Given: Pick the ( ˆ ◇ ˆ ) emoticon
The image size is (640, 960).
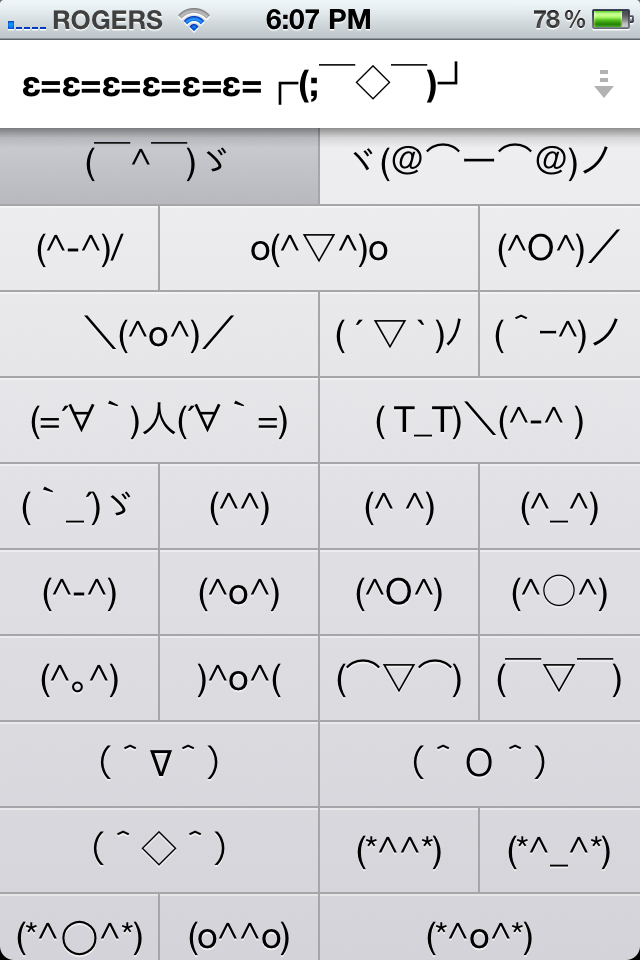Looking at the screenshot, I should click(x=159, y=851).
